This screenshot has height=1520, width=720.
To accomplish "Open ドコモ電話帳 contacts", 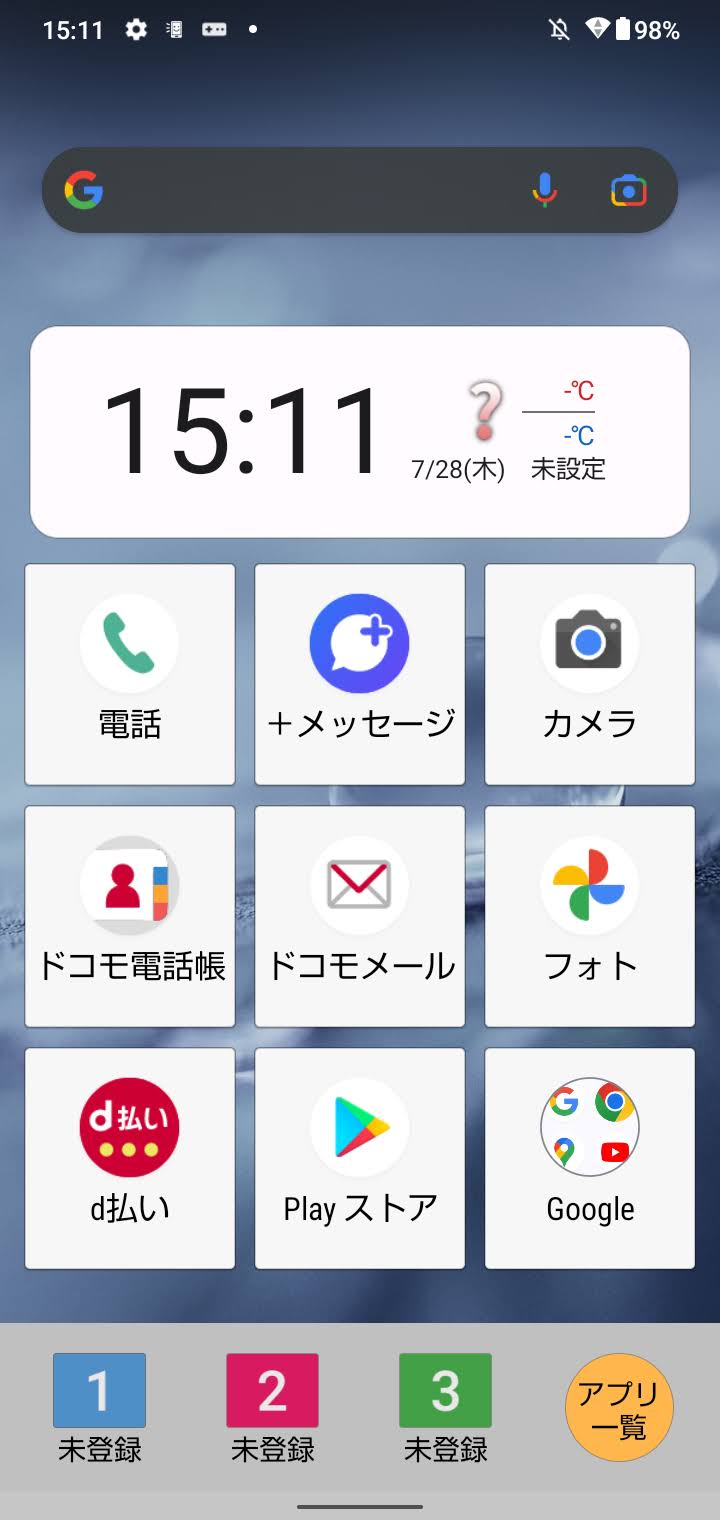I will (x=130, y=916).
